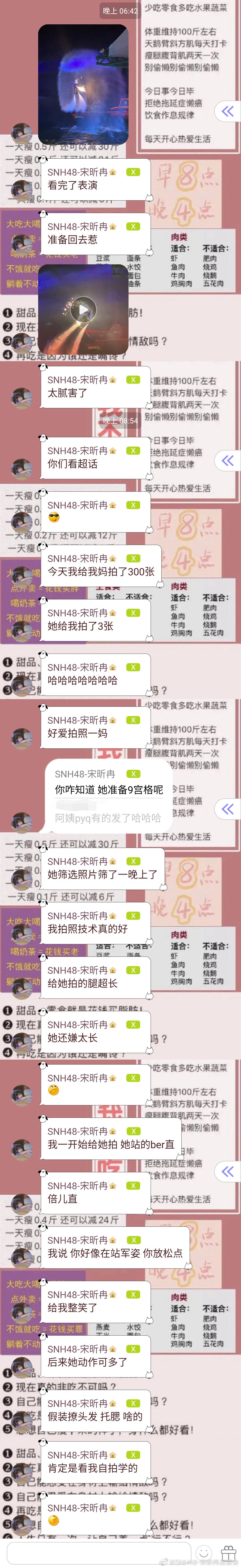Play the fireworks video message
This screenshot has width=241, height=1568.
click(x=83, y=311)
